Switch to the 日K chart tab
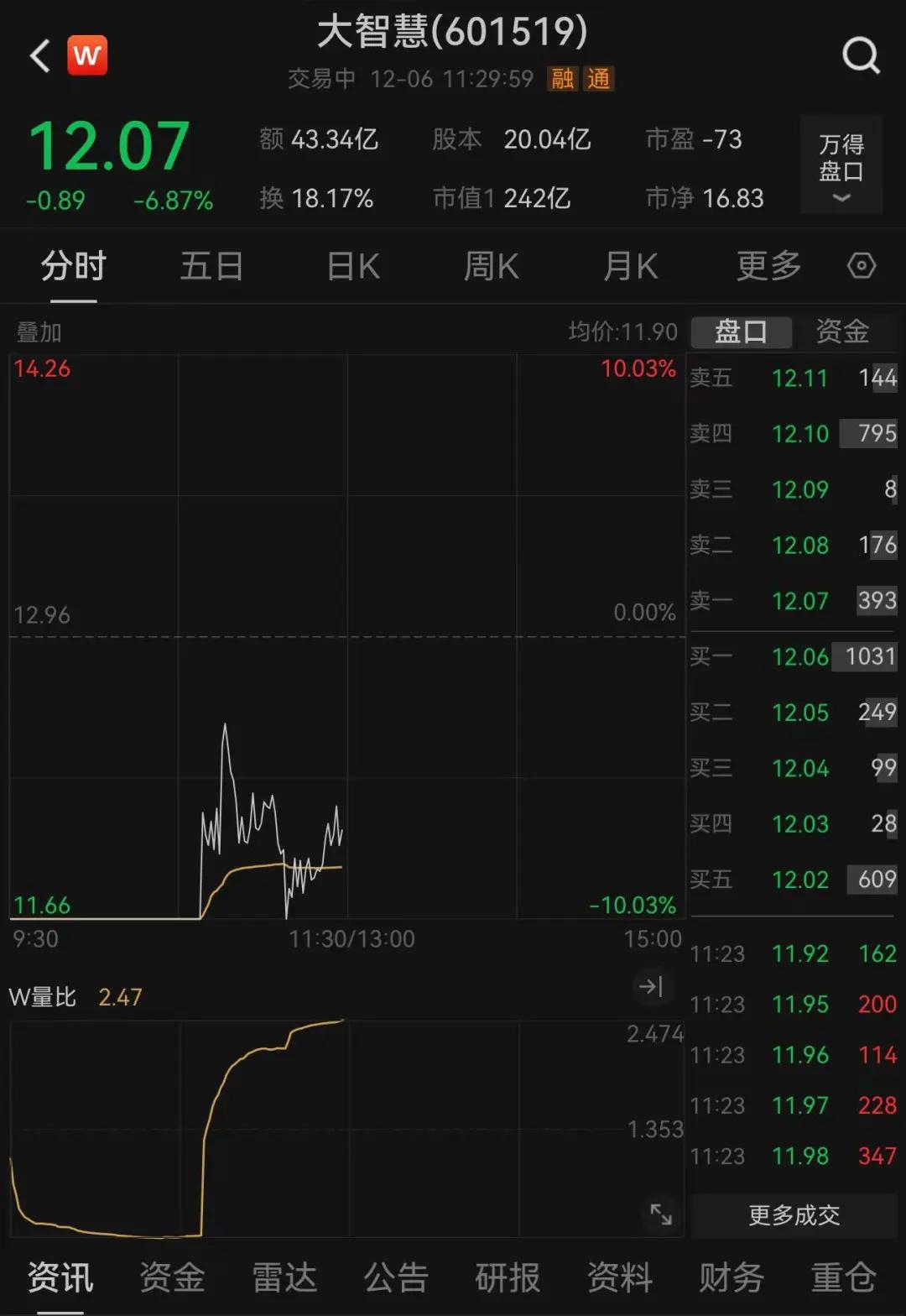Image resolution: width=906 pixels, height=1316 pixels. pyautogui.click(x=353, y=267)
